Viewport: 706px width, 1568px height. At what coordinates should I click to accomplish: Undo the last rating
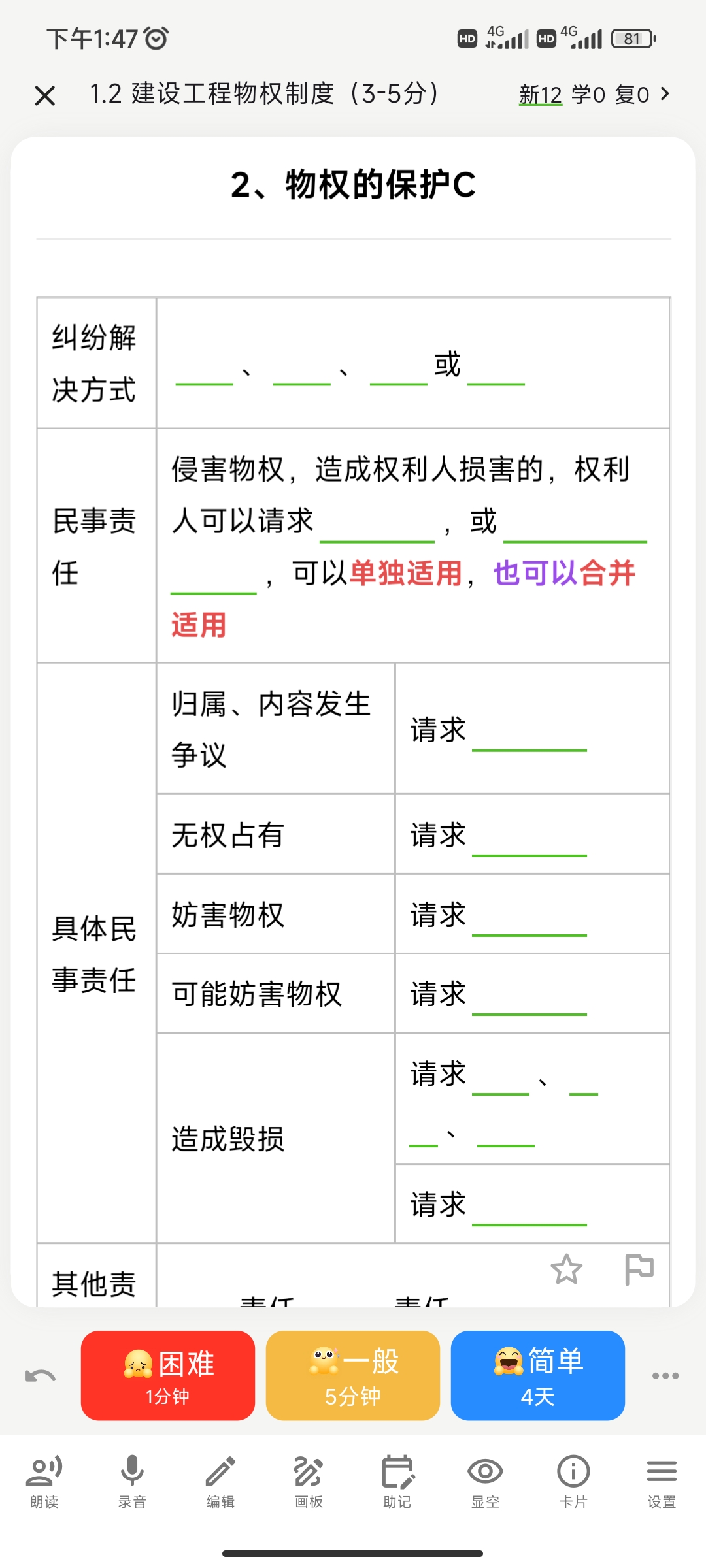click(x=41, y=1375)
